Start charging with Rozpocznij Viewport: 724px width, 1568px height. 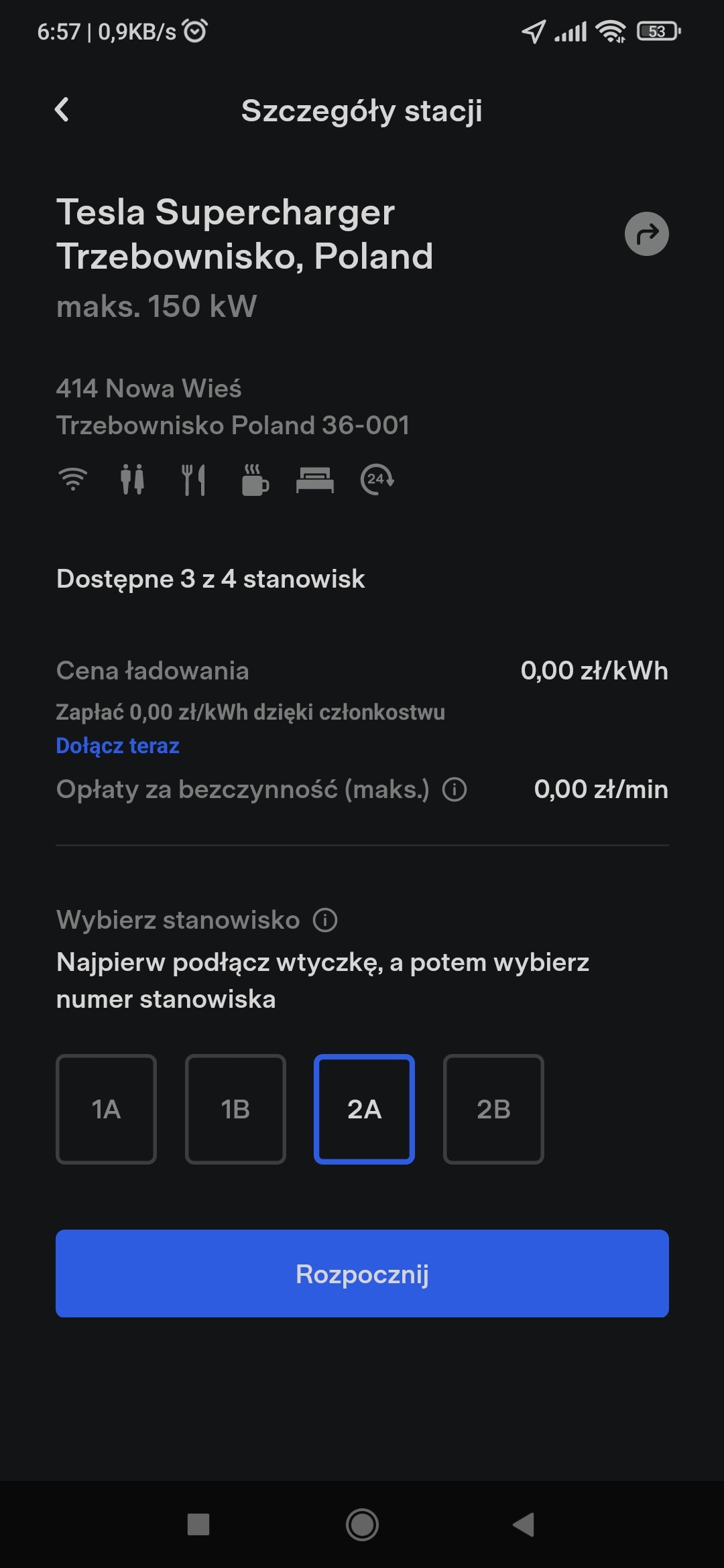coord(362,1273)
